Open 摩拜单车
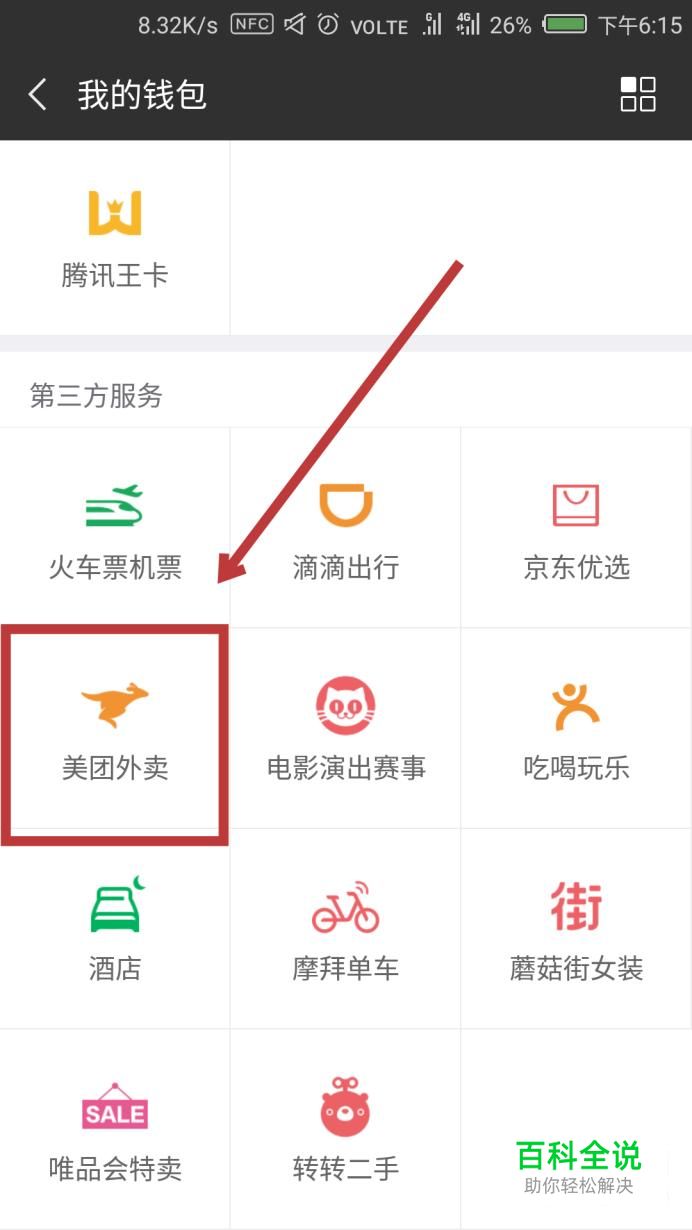Viewport: 692px width, 1230px height. 345,930
